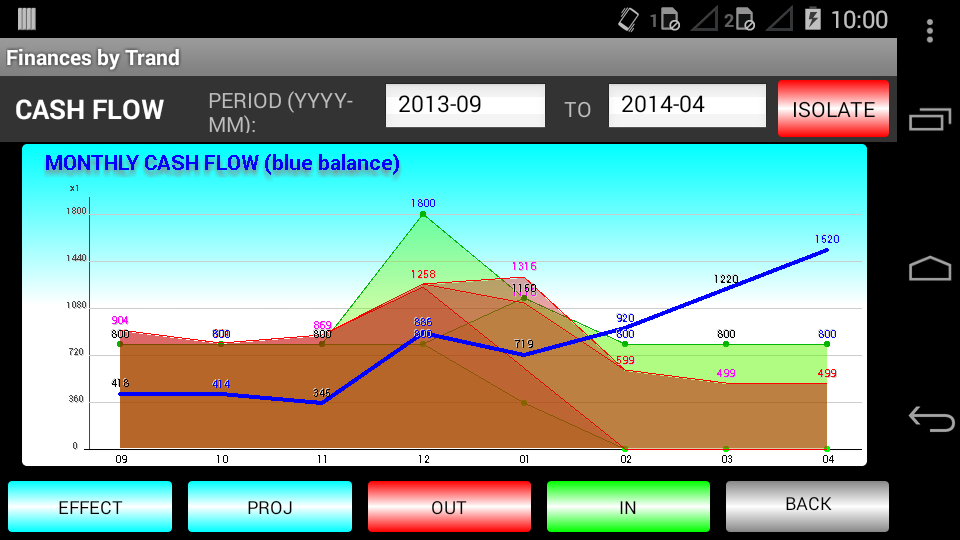Open the EFFECT view
Image resolution: width=960 pixels, height=540 pixels.
(90, 506)
